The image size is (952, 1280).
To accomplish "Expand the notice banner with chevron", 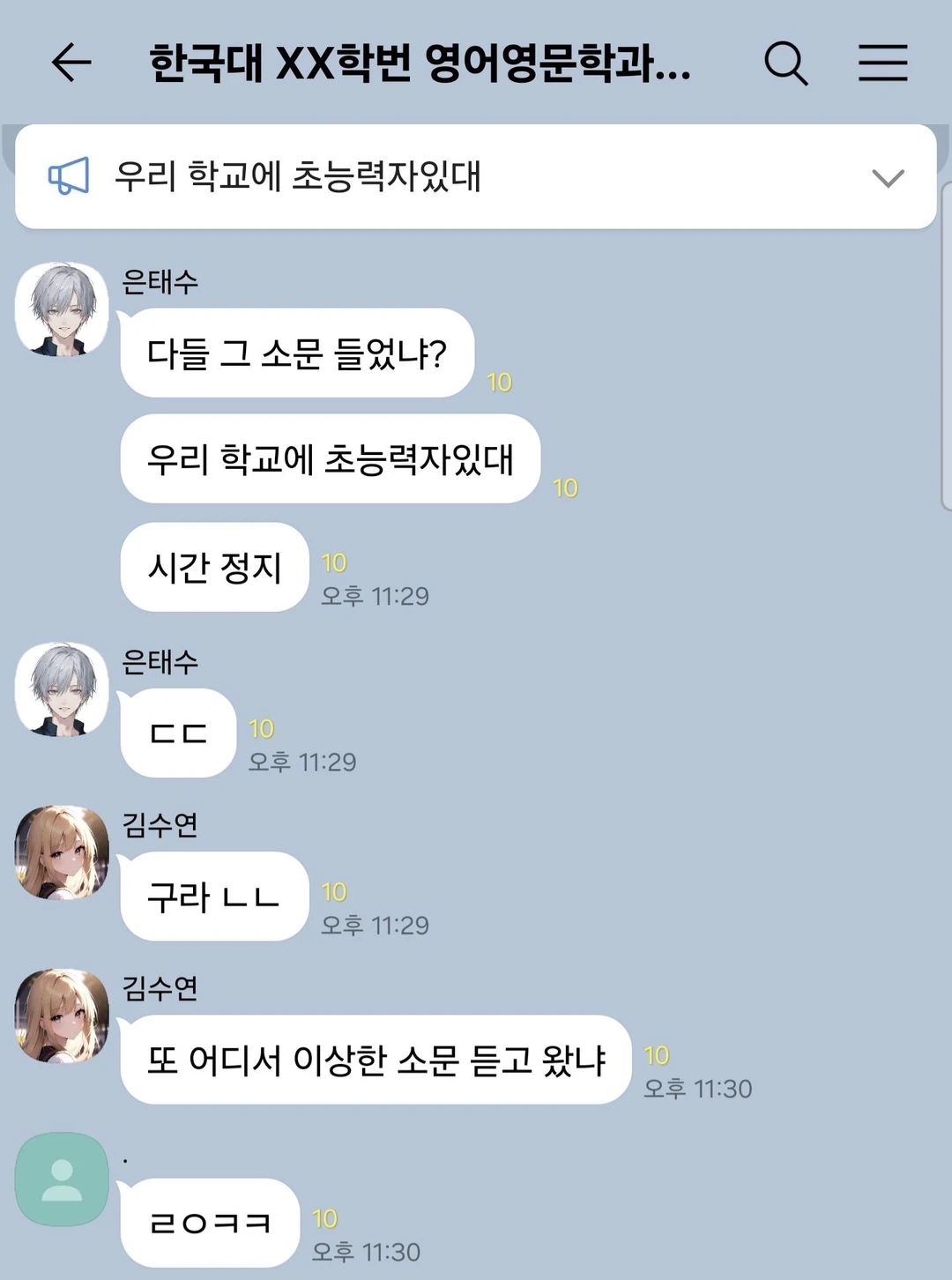I will point(887,177).
